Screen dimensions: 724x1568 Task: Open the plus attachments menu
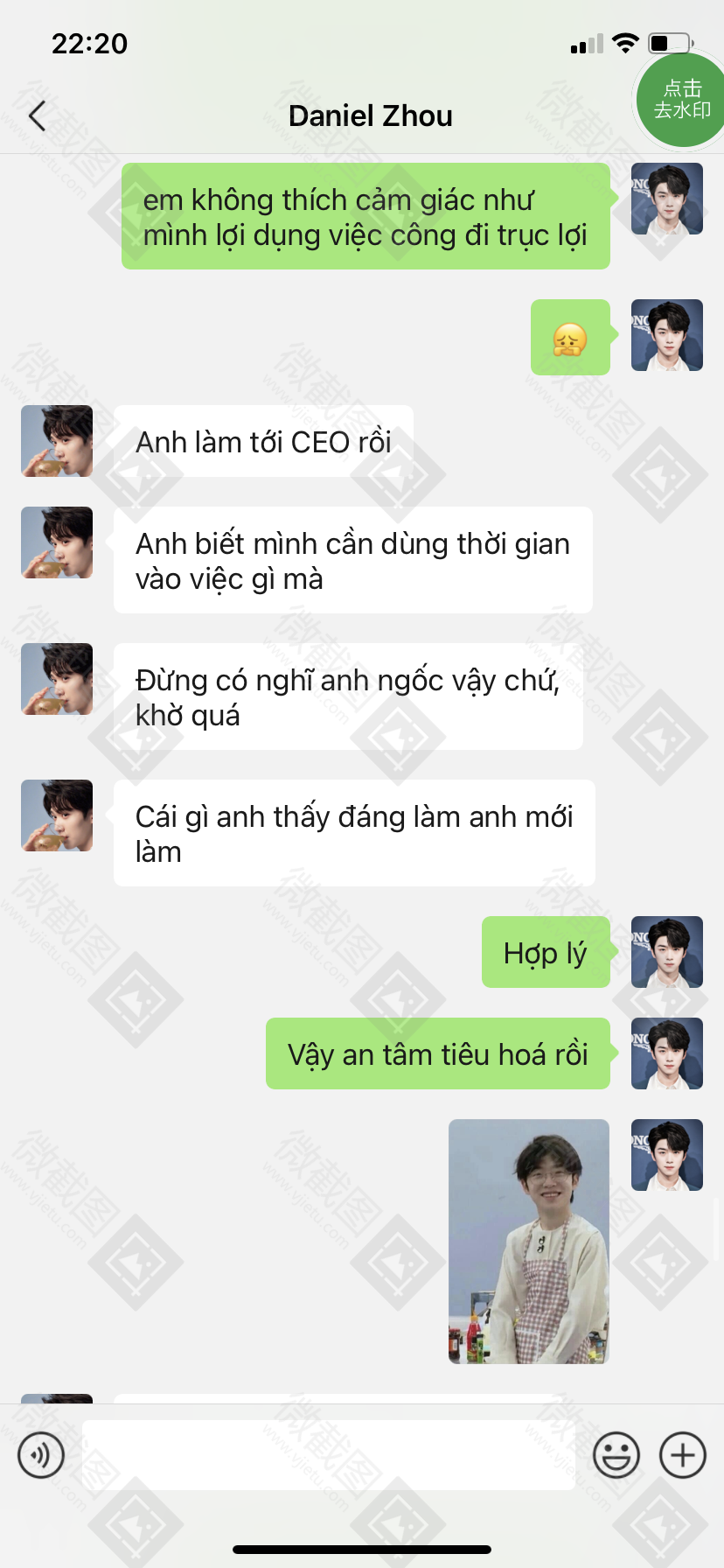point(682,1455)
